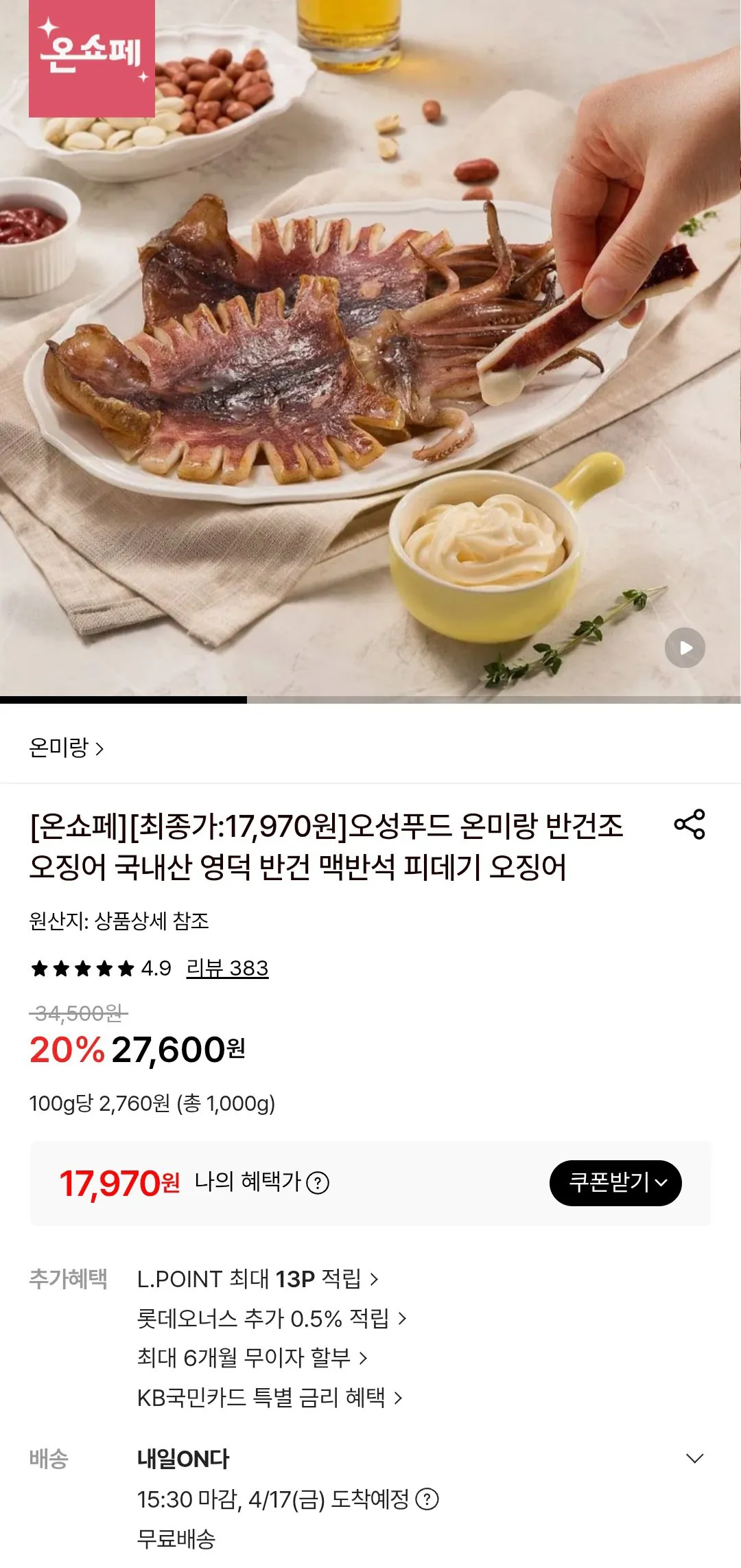Expand the 쿠폰받기 coupon dropdown
741x1568 pixels.
click(x=615, y=1182)
